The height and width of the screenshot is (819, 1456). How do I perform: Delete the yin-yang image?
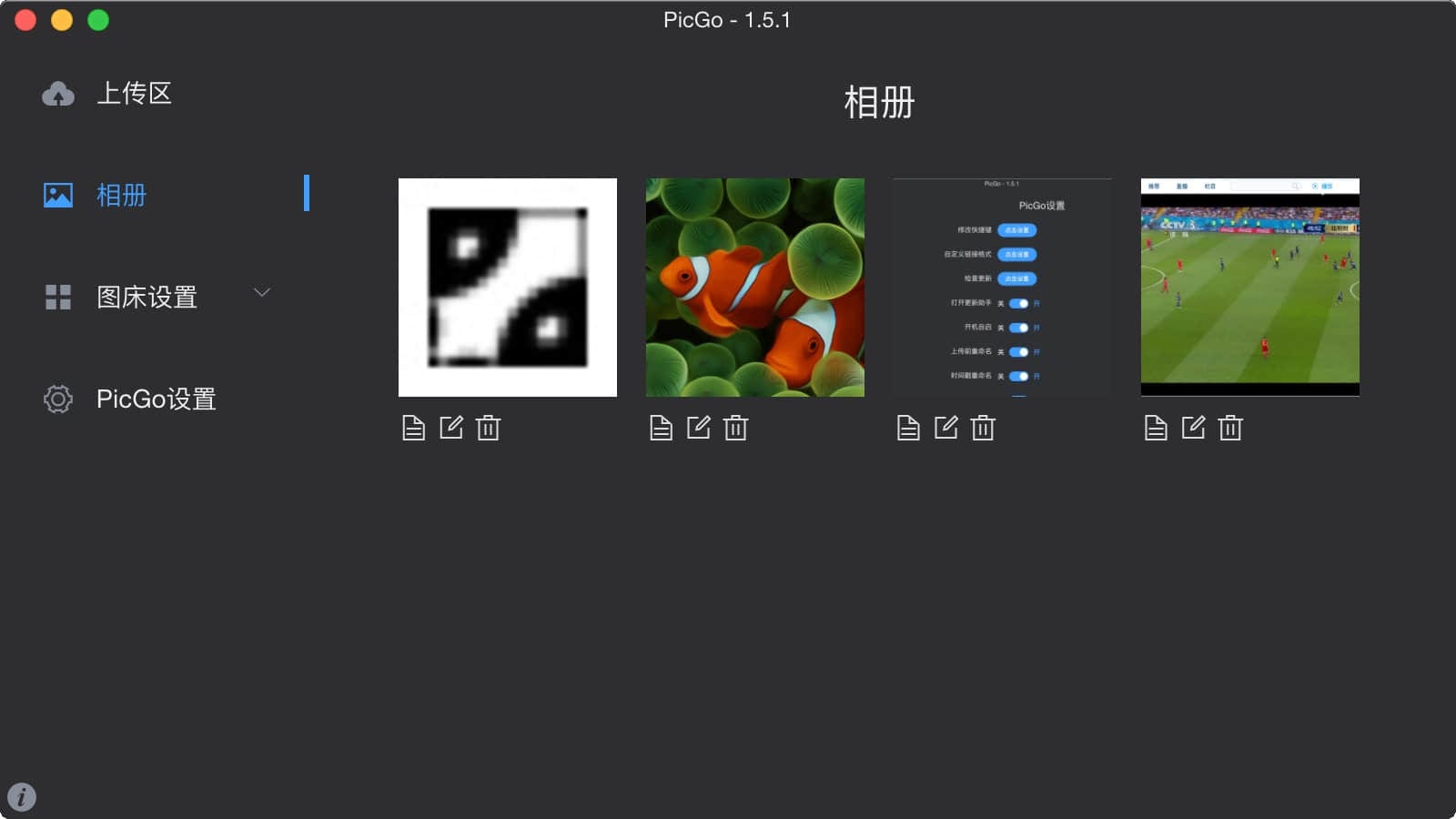coord(489,428)
